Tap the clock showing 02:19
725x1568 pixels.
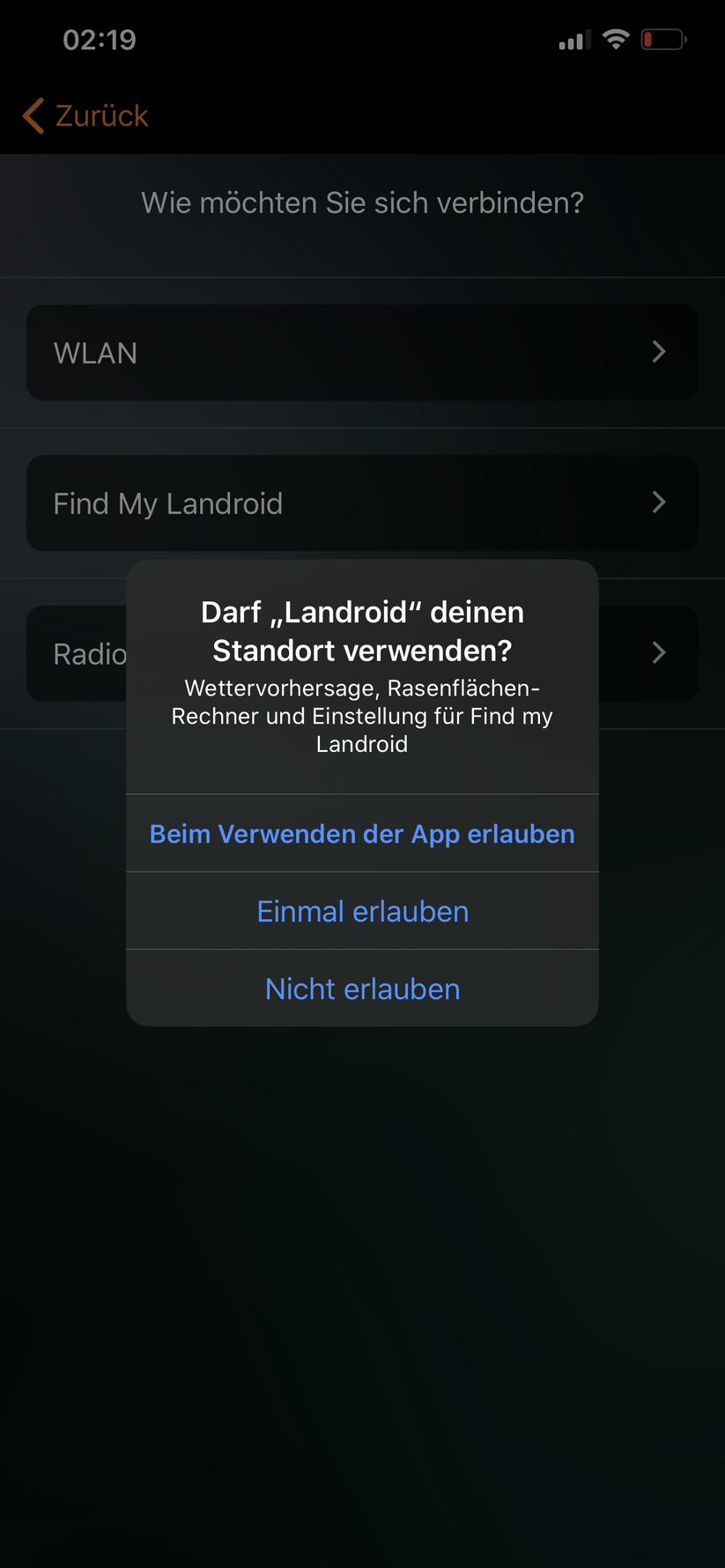(x=100, y=39)
